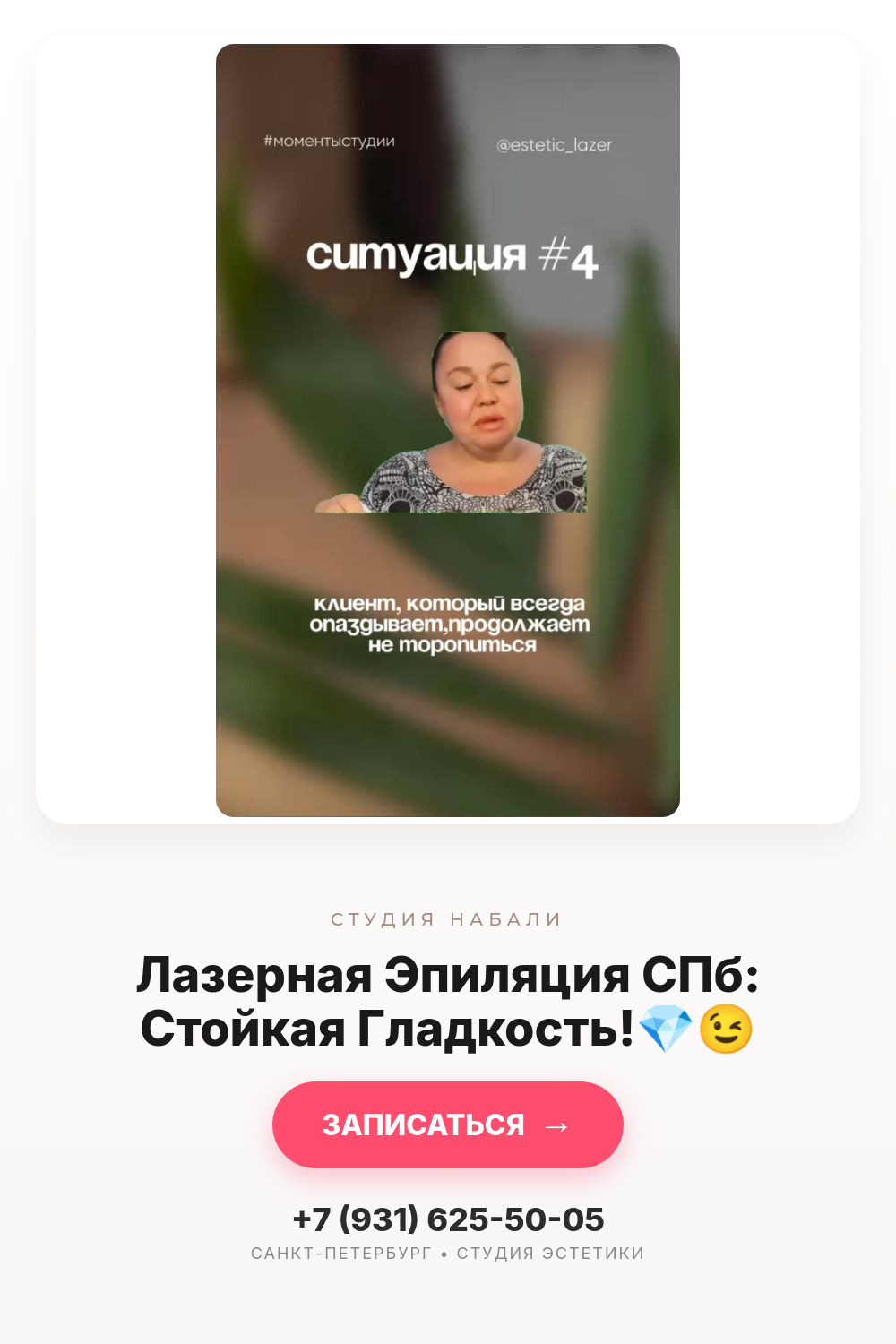Tap the ЗАПИСАТЬСЯ booking button
896x1344 pixels.
click(x=448, y=1124)
